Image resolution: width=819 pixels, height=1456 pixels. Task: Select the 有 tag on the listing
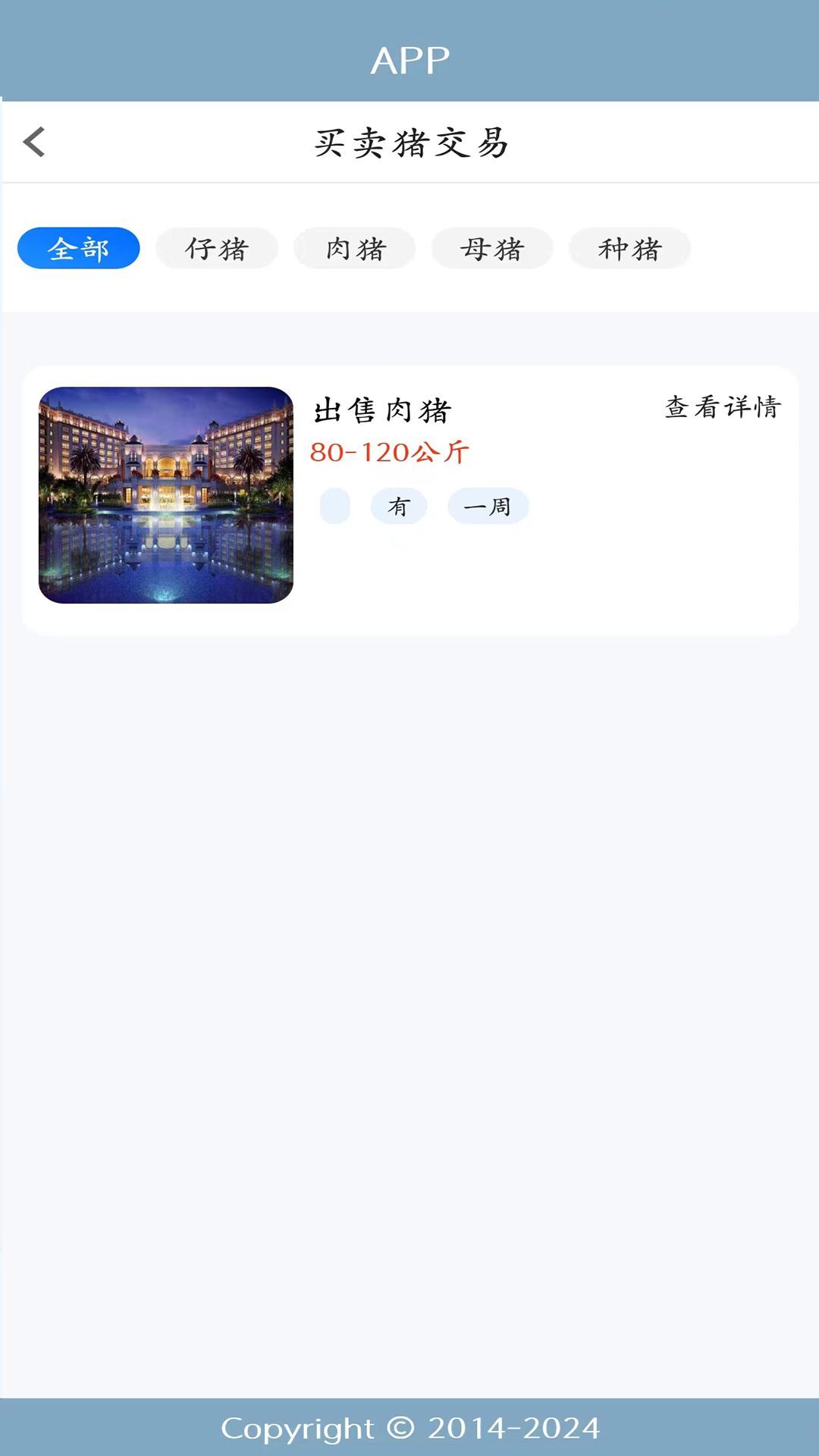400,507
